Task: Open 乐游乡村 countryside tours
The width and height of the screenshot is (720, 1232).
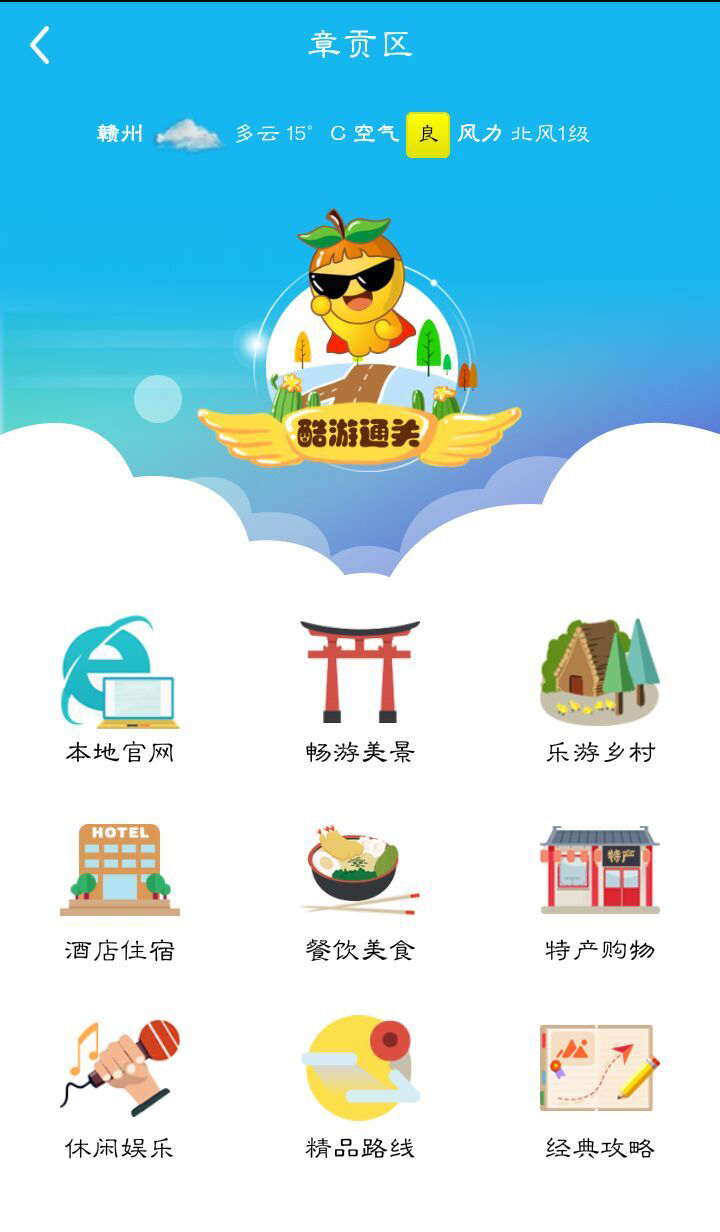Action: (600, 690)
